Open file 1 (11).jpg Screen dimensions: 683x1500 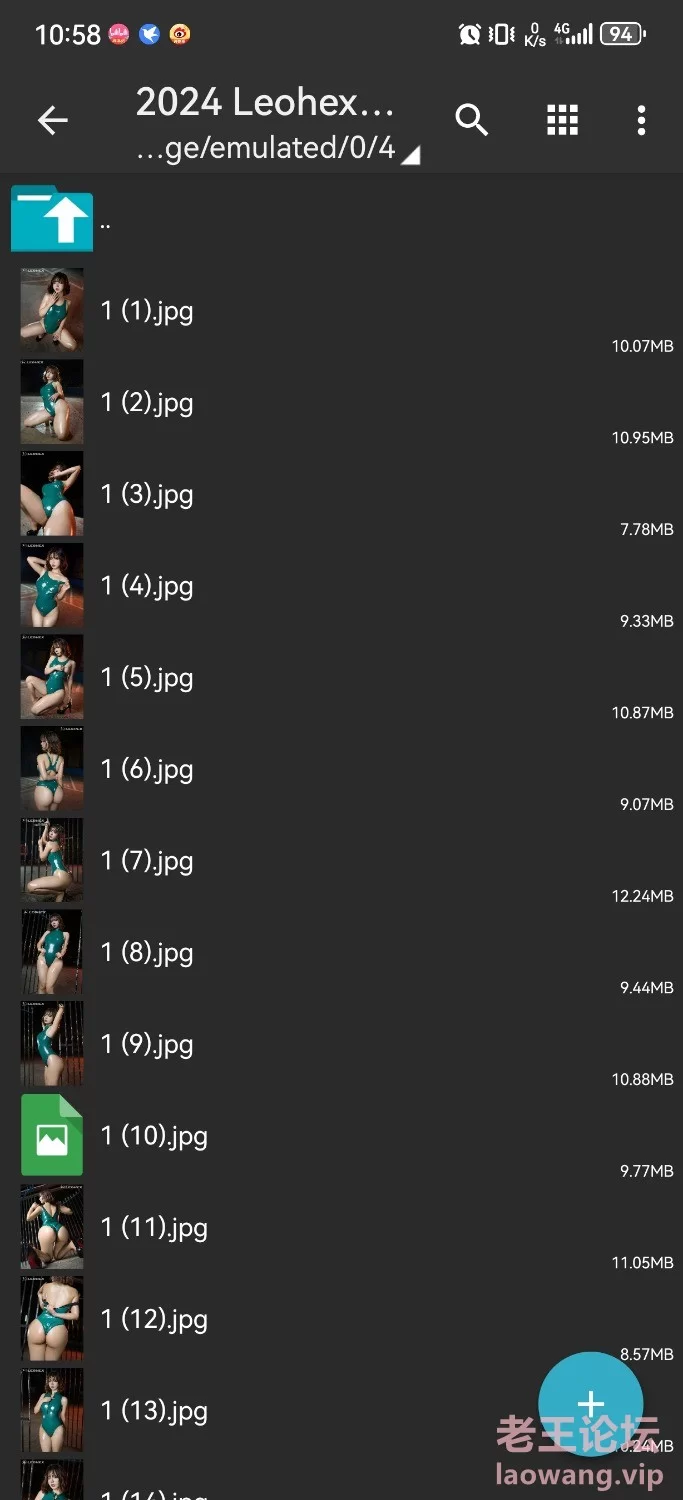(x=154, y=1228)
